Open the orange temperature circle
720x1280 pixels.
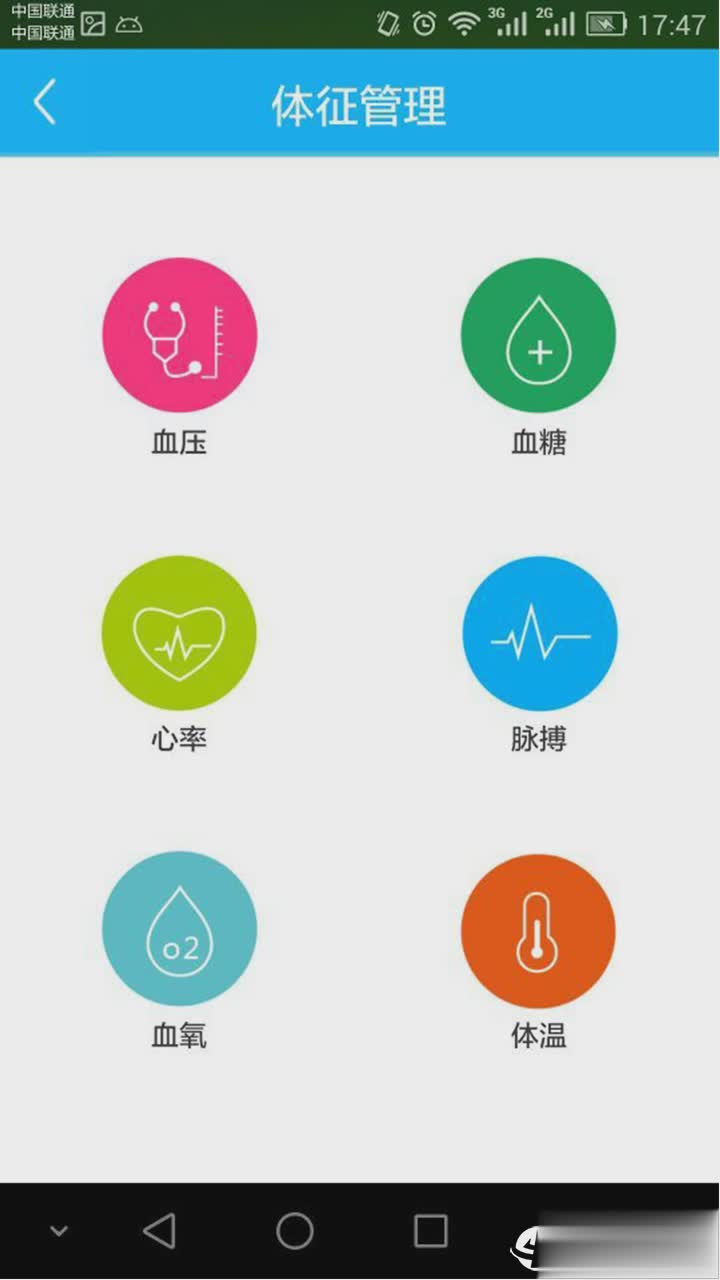[x=538, y=928]
